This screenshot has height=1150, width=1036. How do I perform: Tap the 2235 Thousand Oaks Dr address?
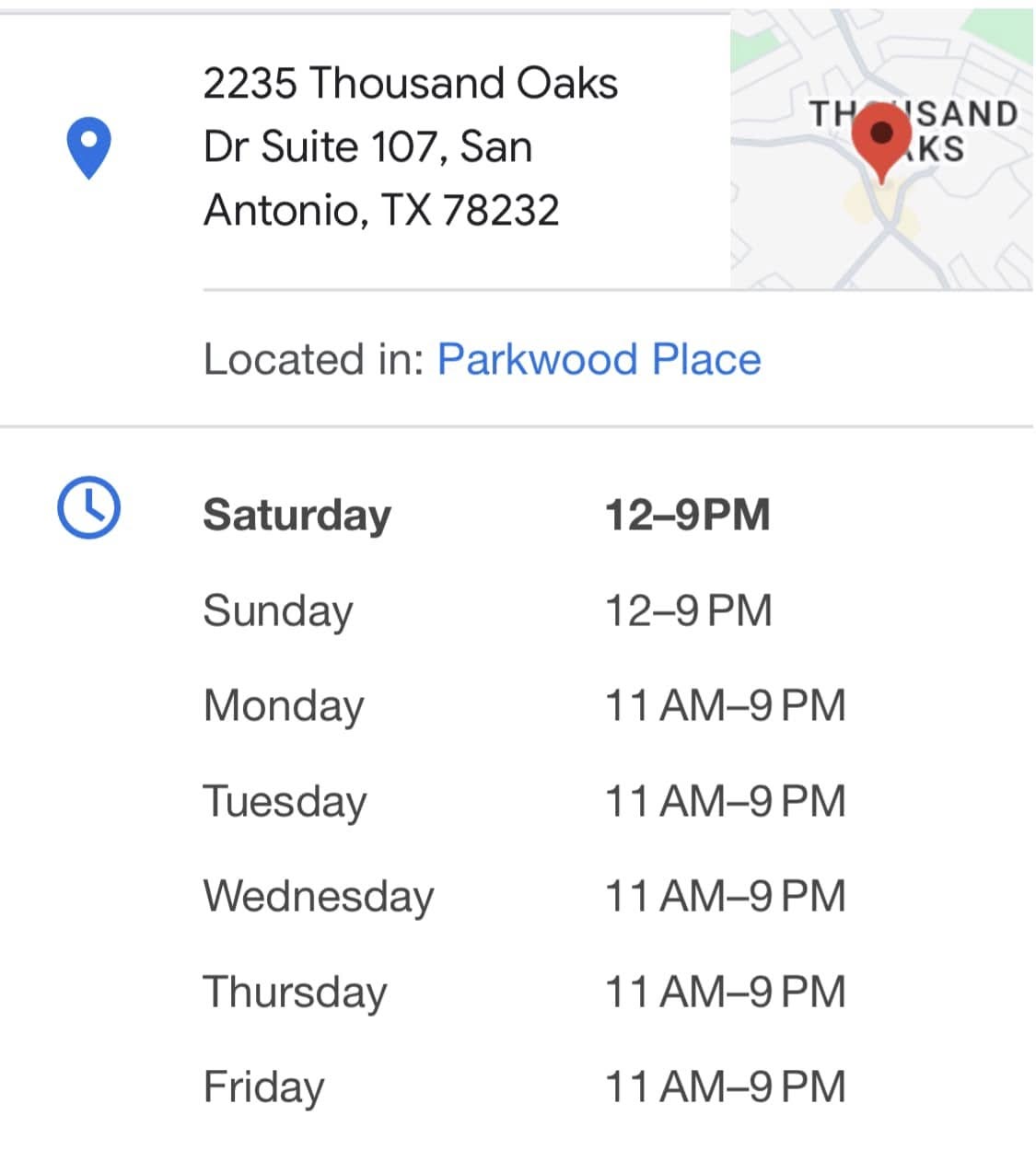410,146
